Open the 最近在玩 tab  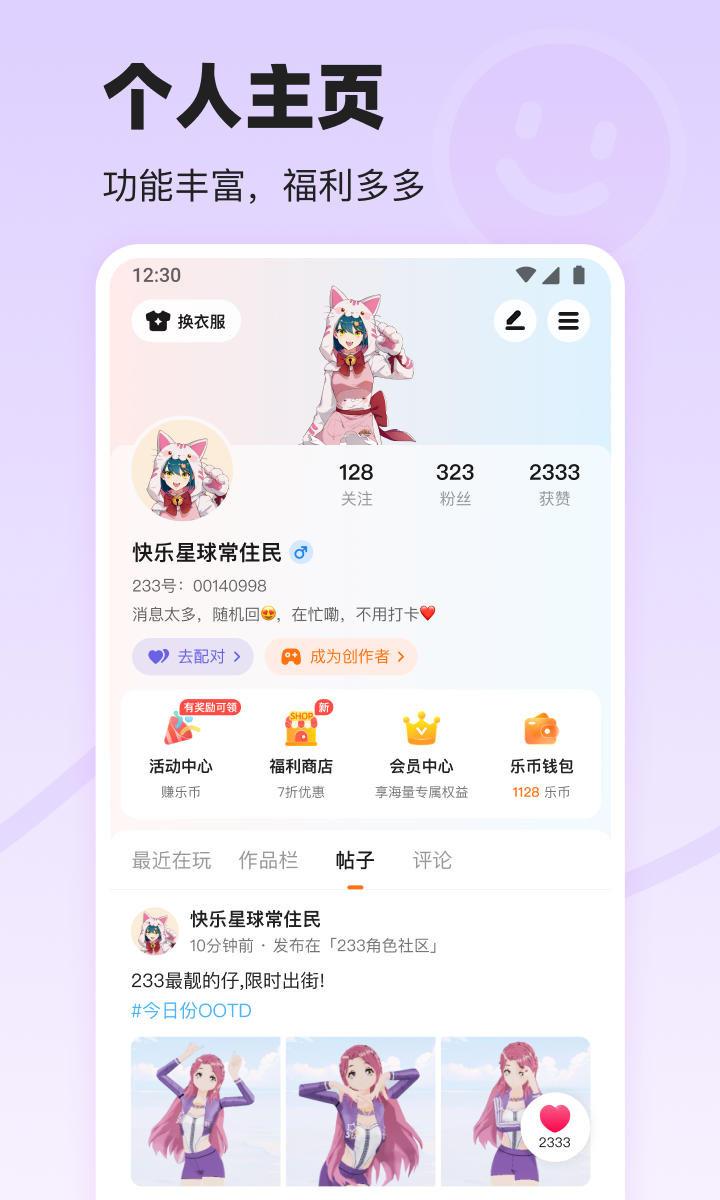(x=169, y=859)
